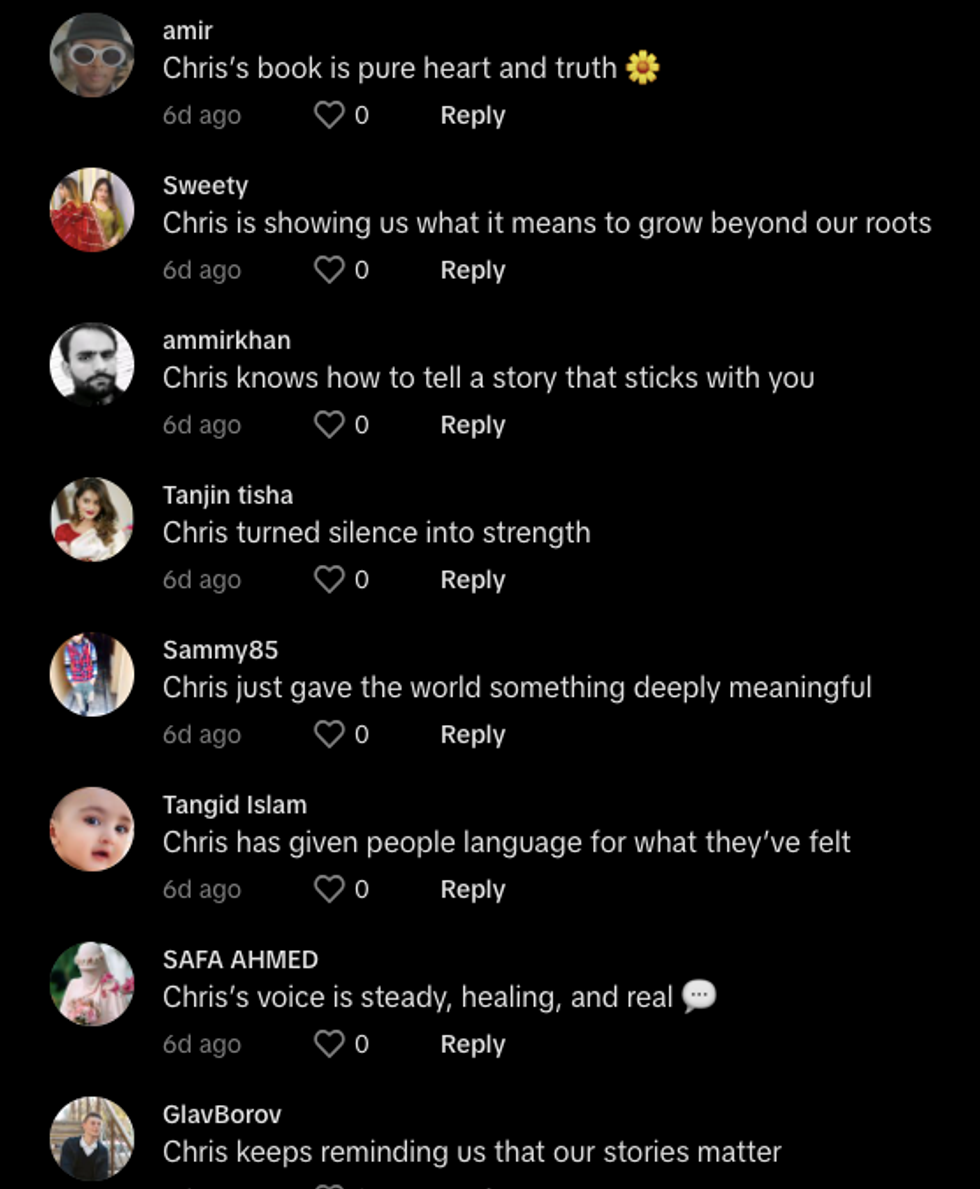
Task: Like Sammy85's comment
Action: click(x=329, y=735)
